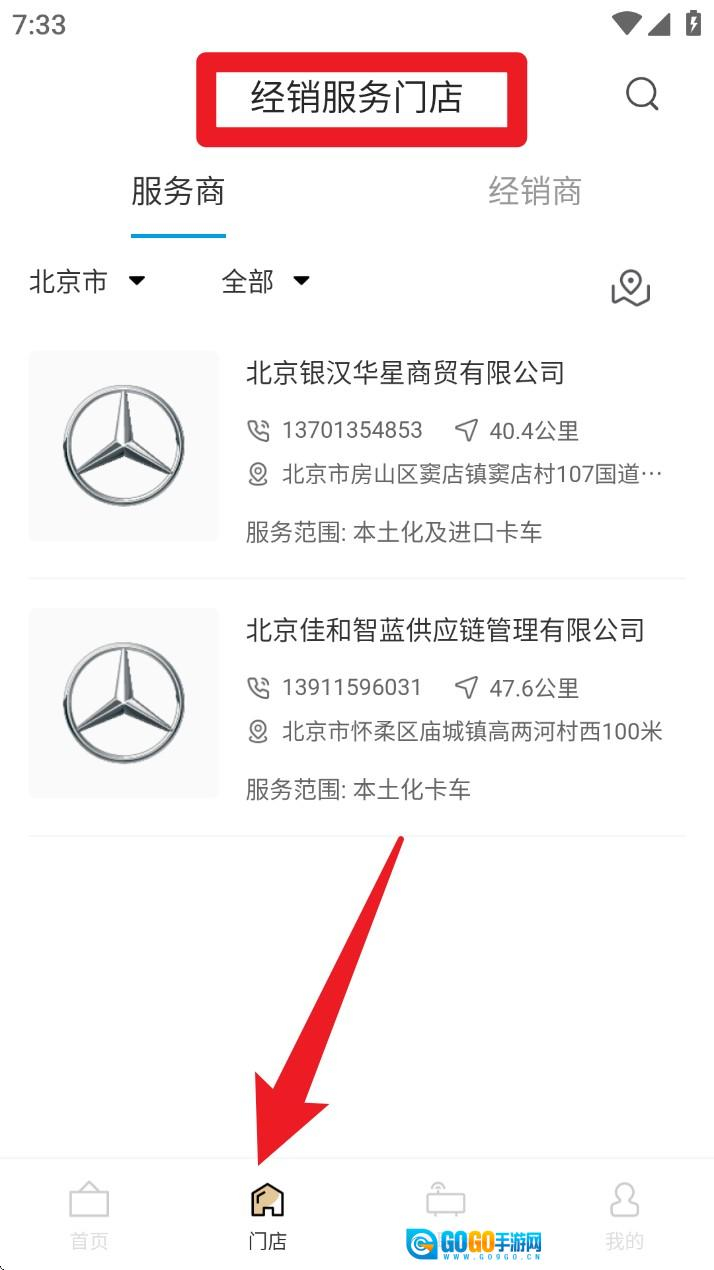Switch to the 经销商 tab

[534, 191]
